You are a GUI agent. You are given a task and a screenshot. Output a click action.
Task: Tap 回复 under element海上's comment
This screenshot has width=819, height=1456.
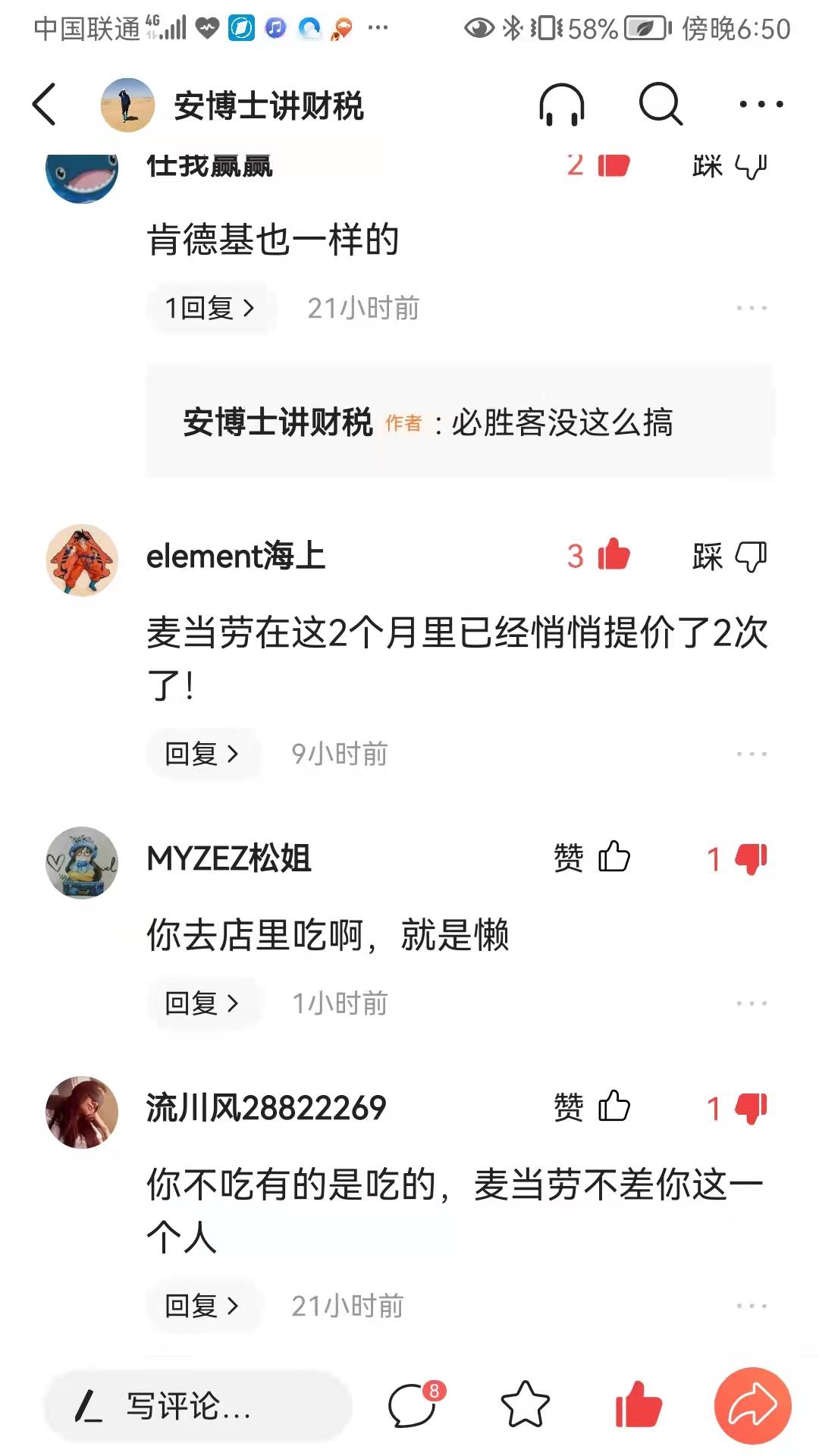202,753
